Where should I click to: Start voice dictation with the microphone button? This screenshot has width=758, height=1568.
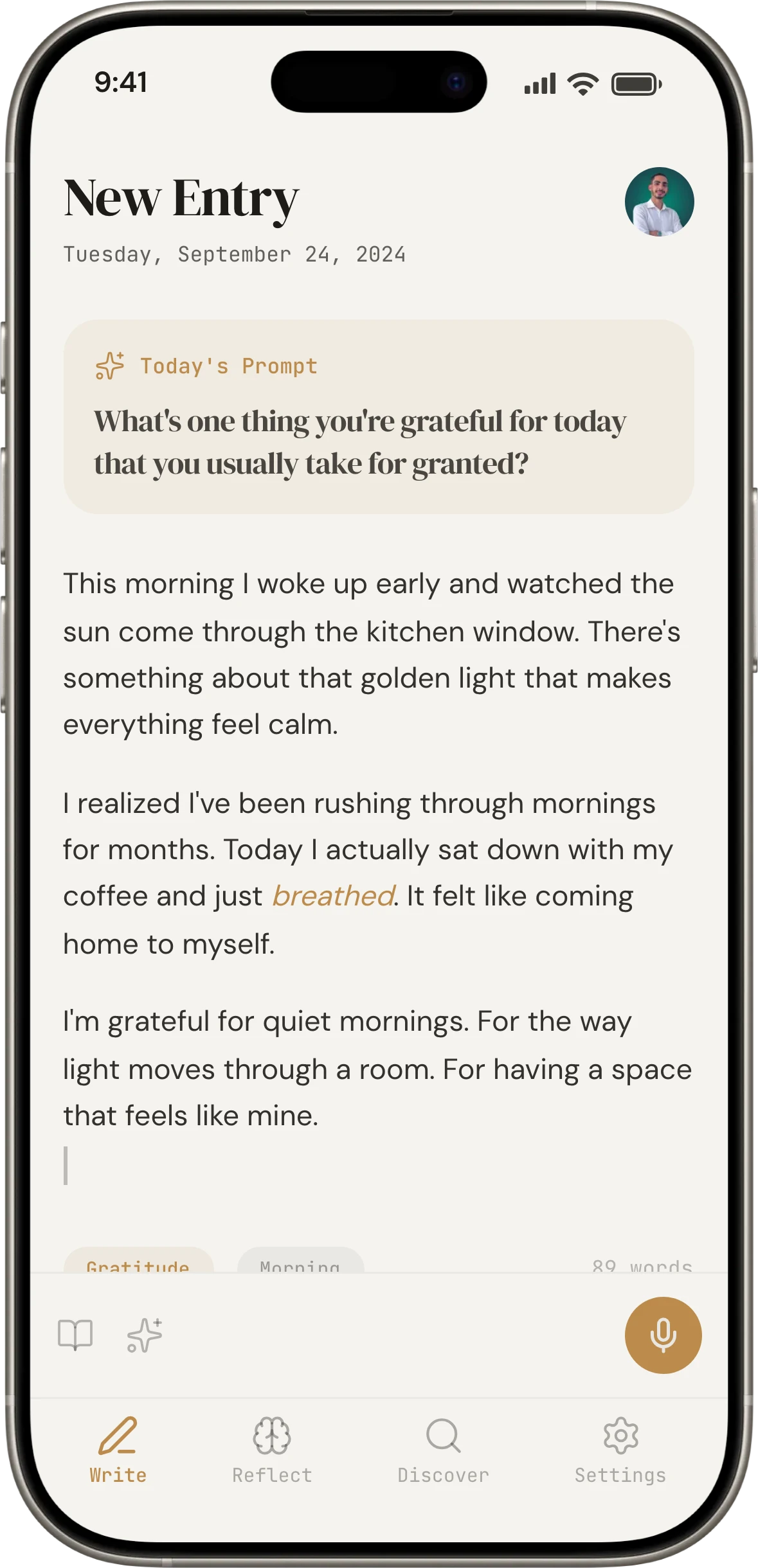click(x=663, y=1335)
